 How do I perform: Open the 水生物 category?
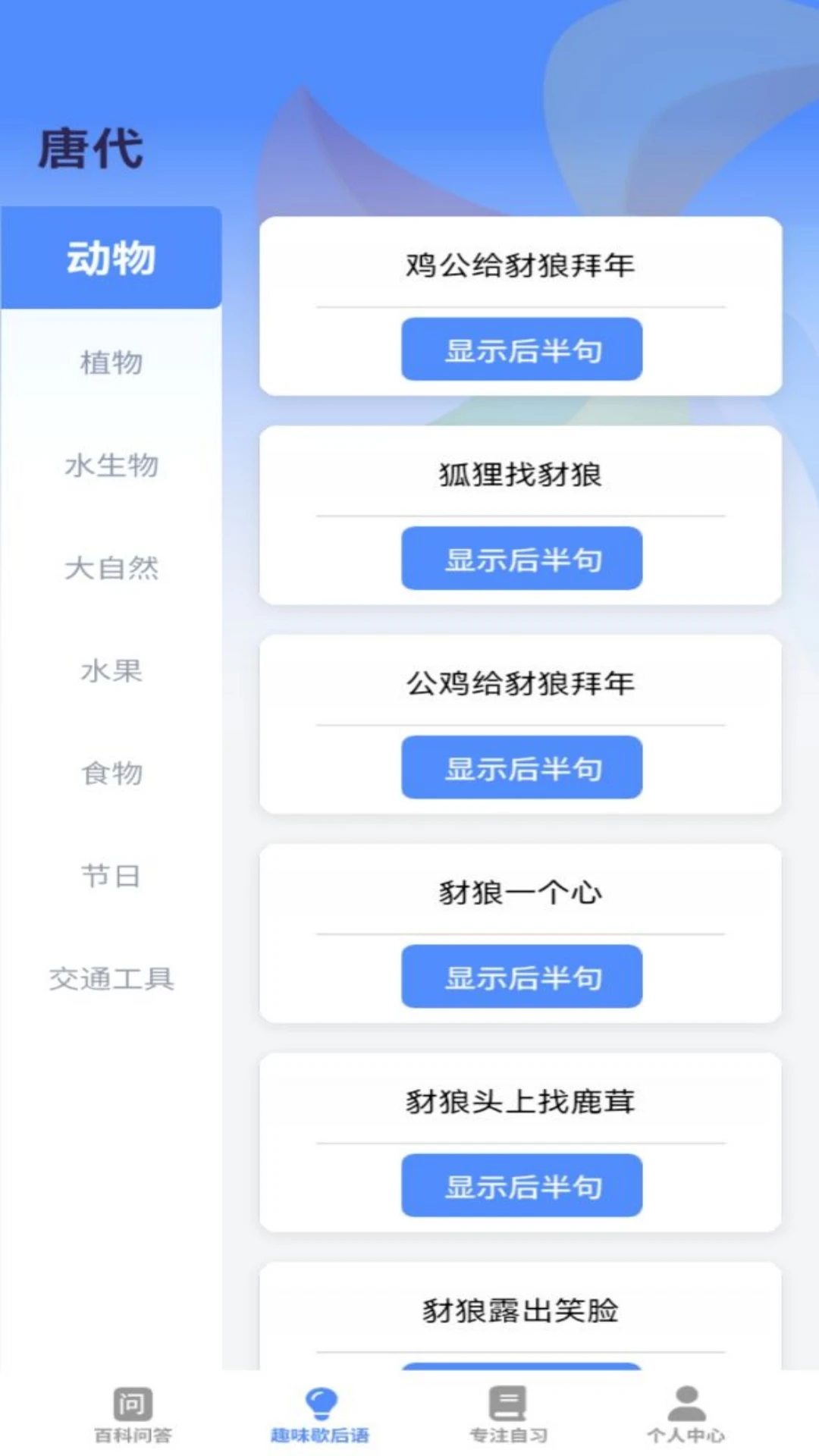pyautogui.click(x=111, y=465)
